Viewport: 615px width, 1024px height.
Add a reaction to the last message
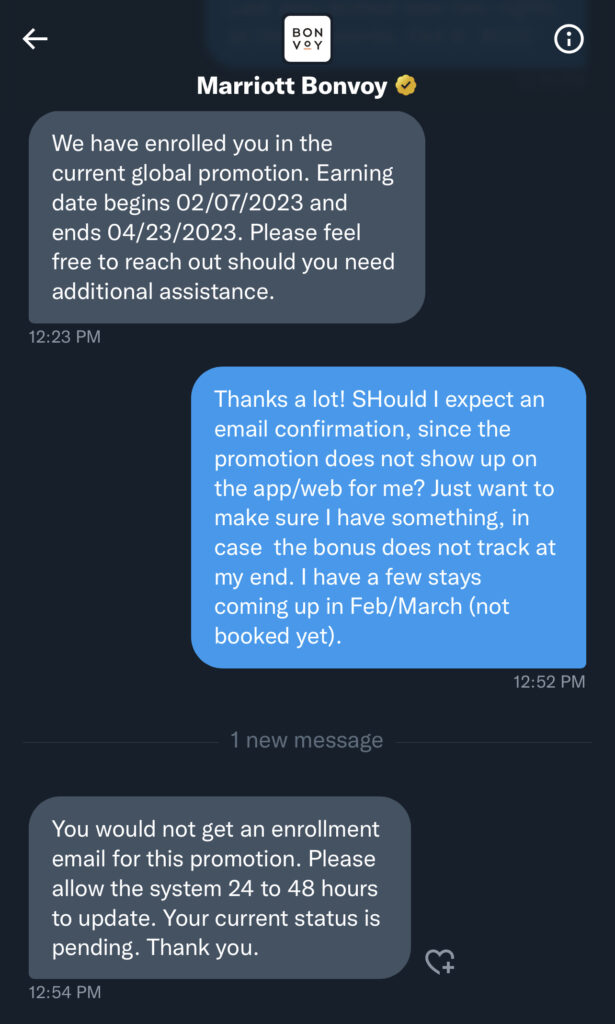439,961
